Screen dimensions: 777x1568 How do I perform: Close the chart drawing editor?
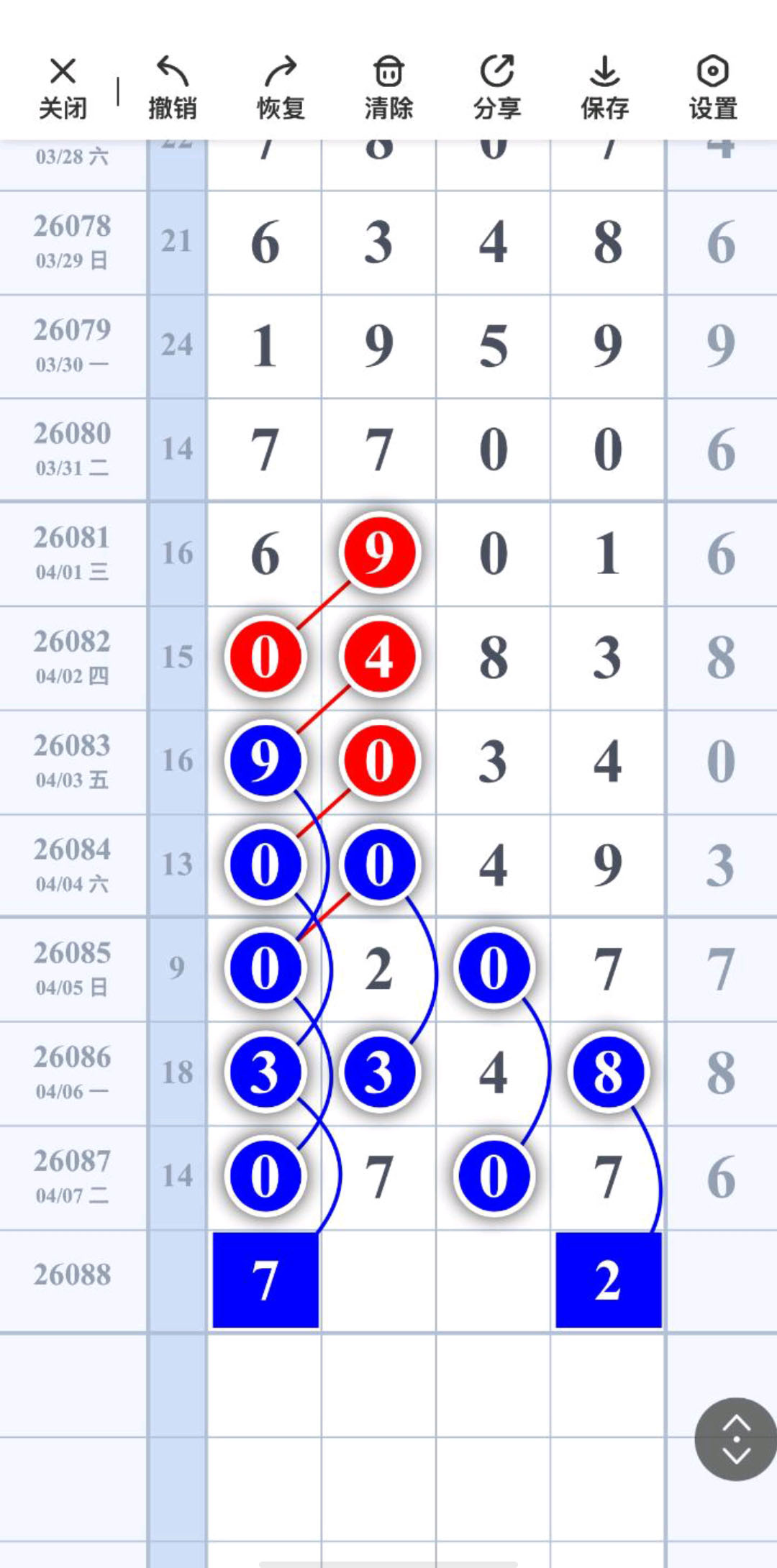(x=63, y=88)
